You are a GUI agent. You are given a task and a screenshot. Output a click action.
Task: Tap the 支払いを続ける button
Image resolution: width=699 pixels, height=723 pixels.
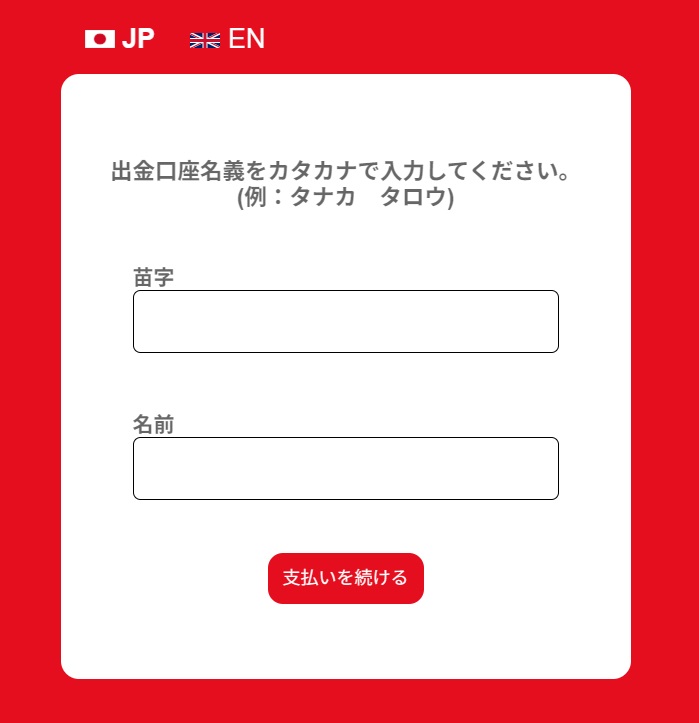click(x=345, y=578)
